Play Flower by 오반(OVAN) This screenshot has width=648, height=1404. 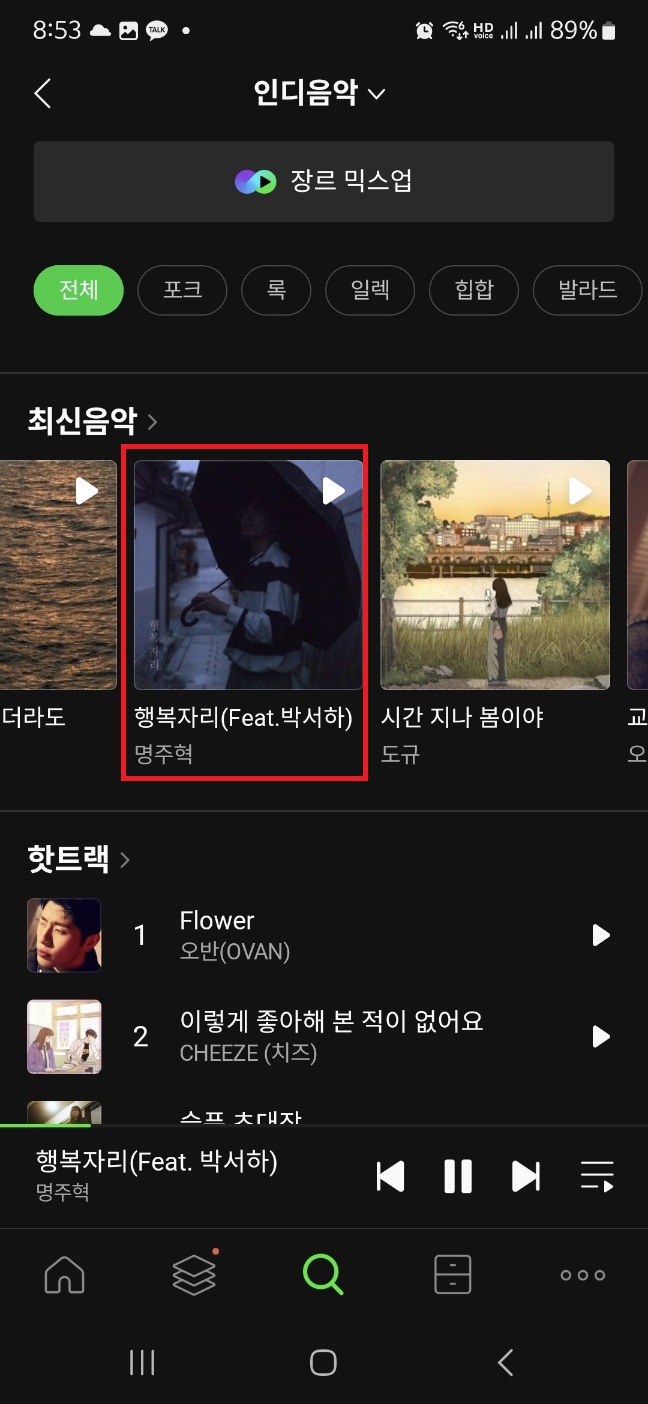point(600,935)
